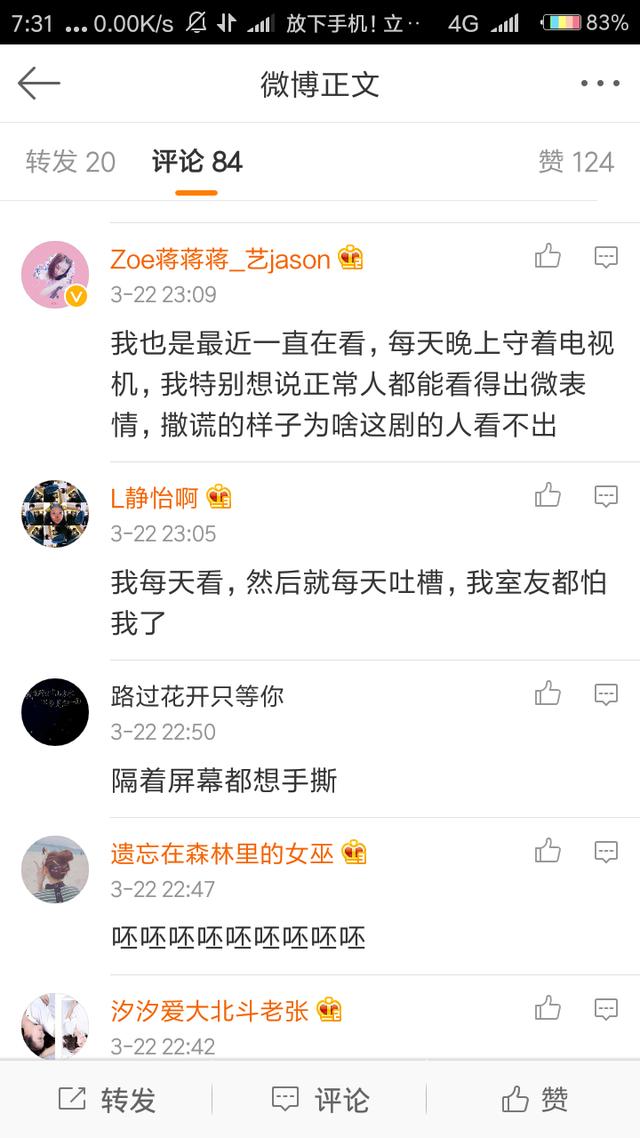Like 汐汐爱大北斗老张's comment
640x1138 pixels.
pyautogui.click(x=548, y=1008)
